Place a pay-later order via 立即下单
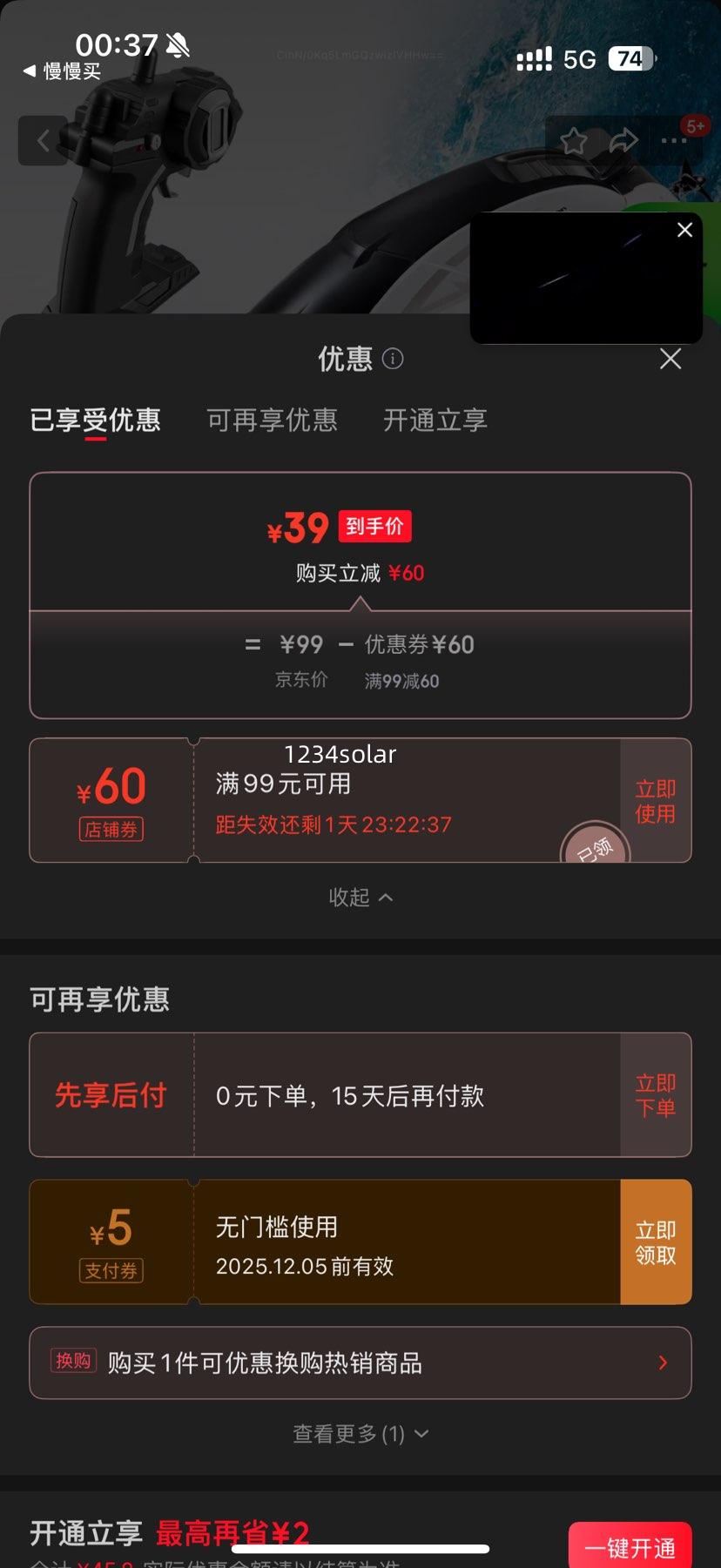The height and width of the screenshot is (1568, 721). coord(655,1094)
